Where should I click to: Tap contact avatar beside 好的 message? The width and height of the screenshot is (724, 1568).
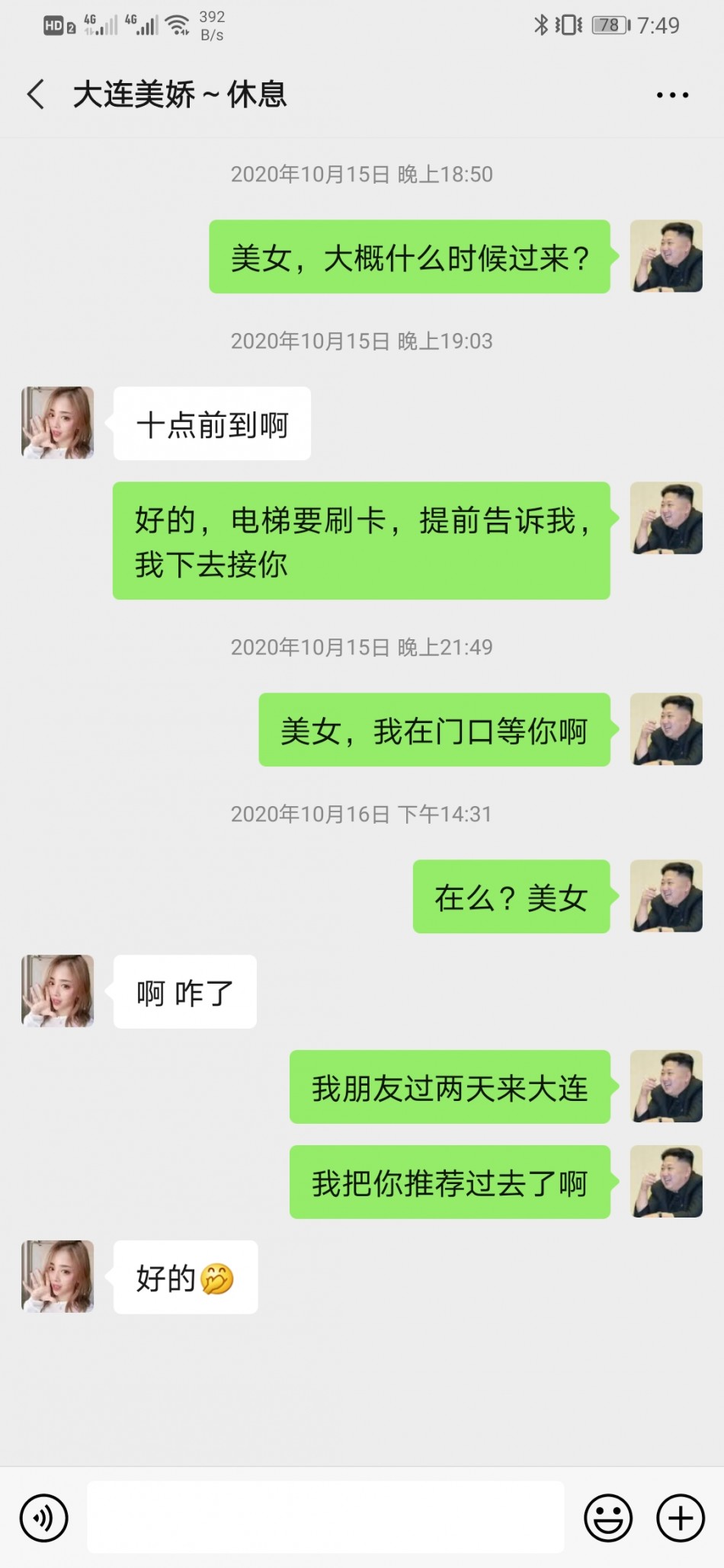(x=58, y=1276)
